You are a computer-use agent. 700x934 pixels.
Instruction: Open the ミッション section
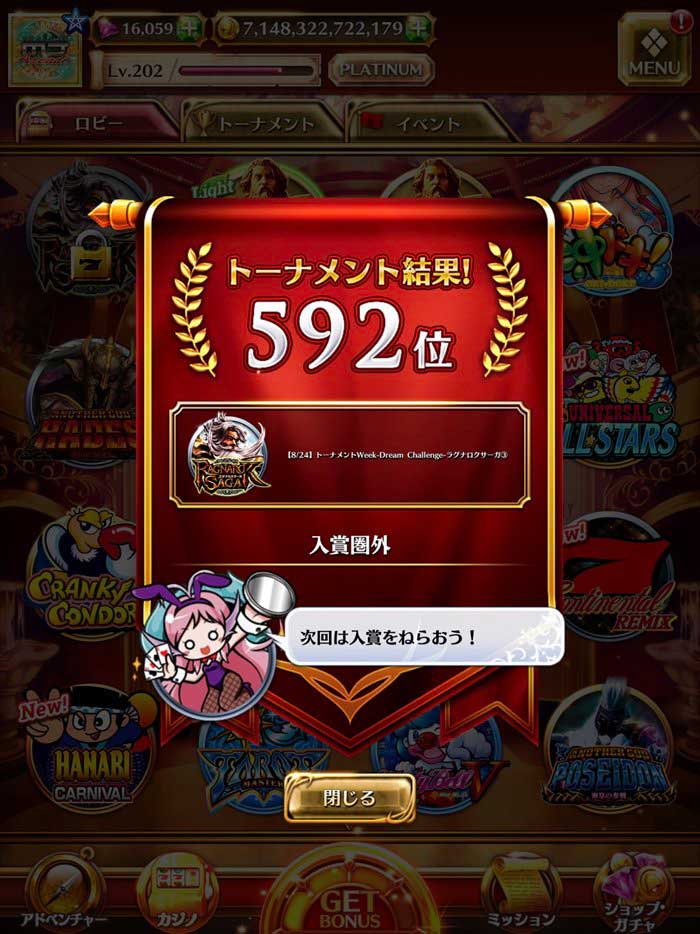(x=520, y=892)
